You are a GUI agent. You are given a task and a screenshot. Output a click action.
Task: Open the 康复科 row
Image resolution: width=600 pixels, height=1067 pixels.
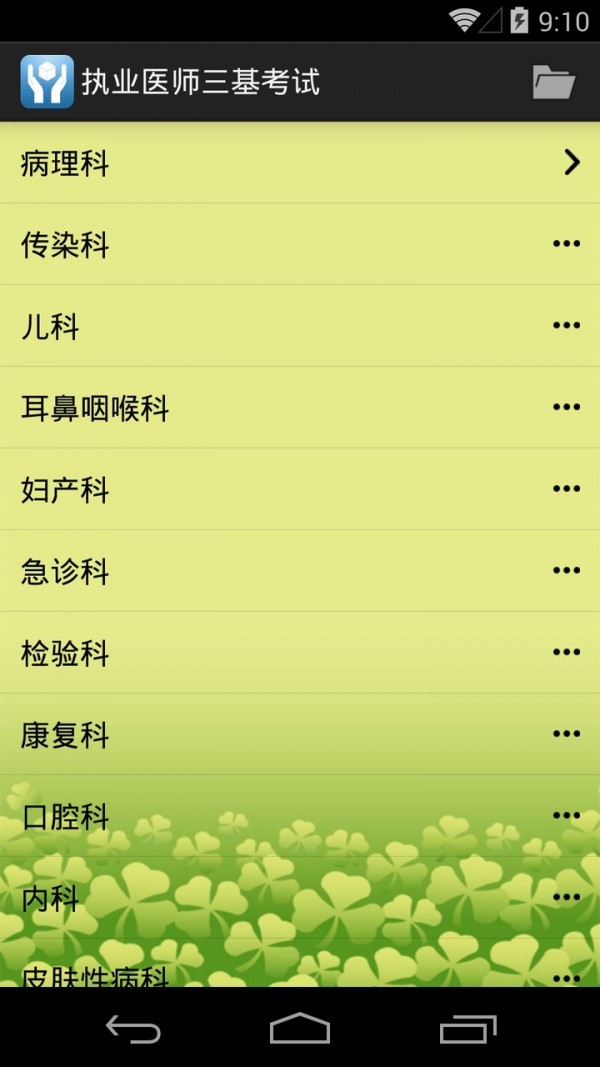tap(300, 734)
